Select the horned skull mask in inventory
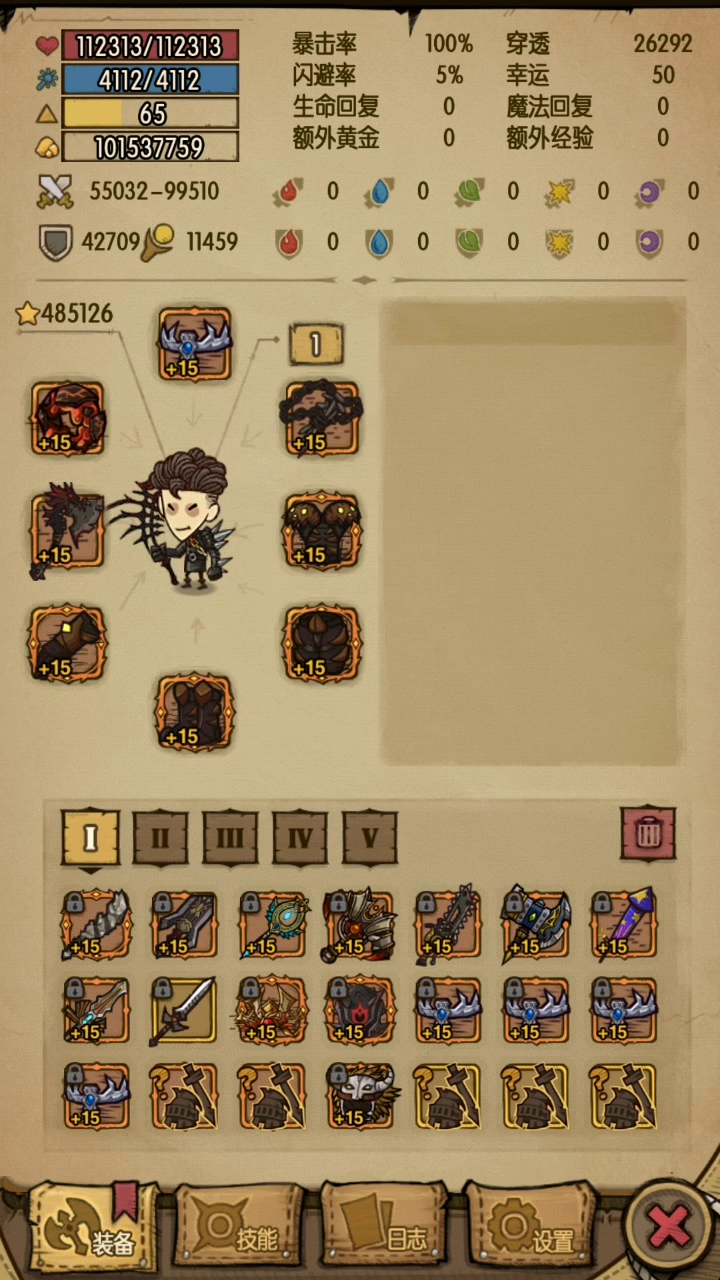This screenshot has width=720, height=1280. (x=360, y=1097)
